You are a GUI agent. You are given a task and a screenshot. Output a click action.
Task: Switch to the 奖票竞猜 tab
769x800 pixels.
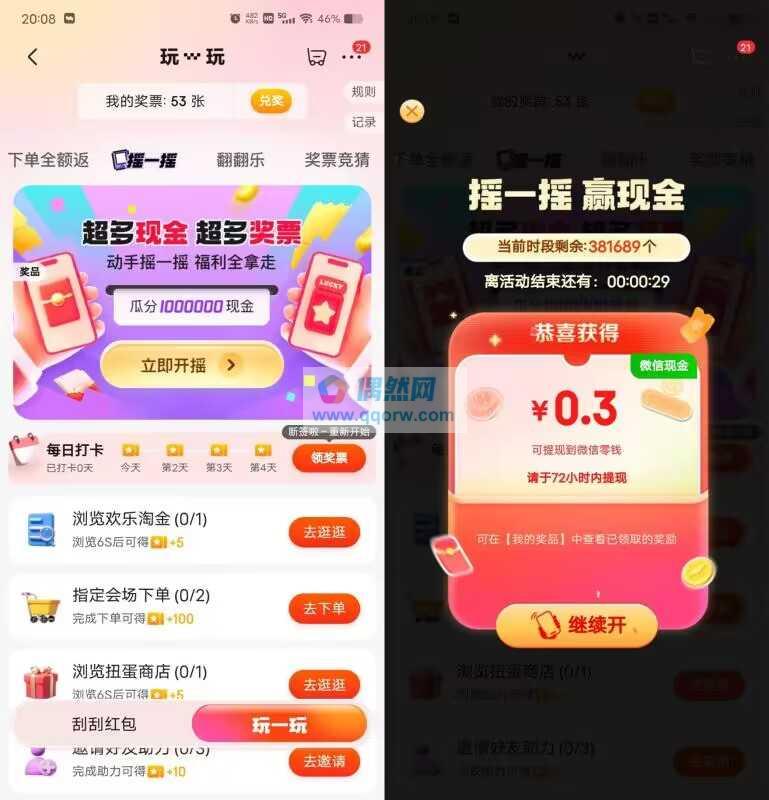[x=337, y=160]
